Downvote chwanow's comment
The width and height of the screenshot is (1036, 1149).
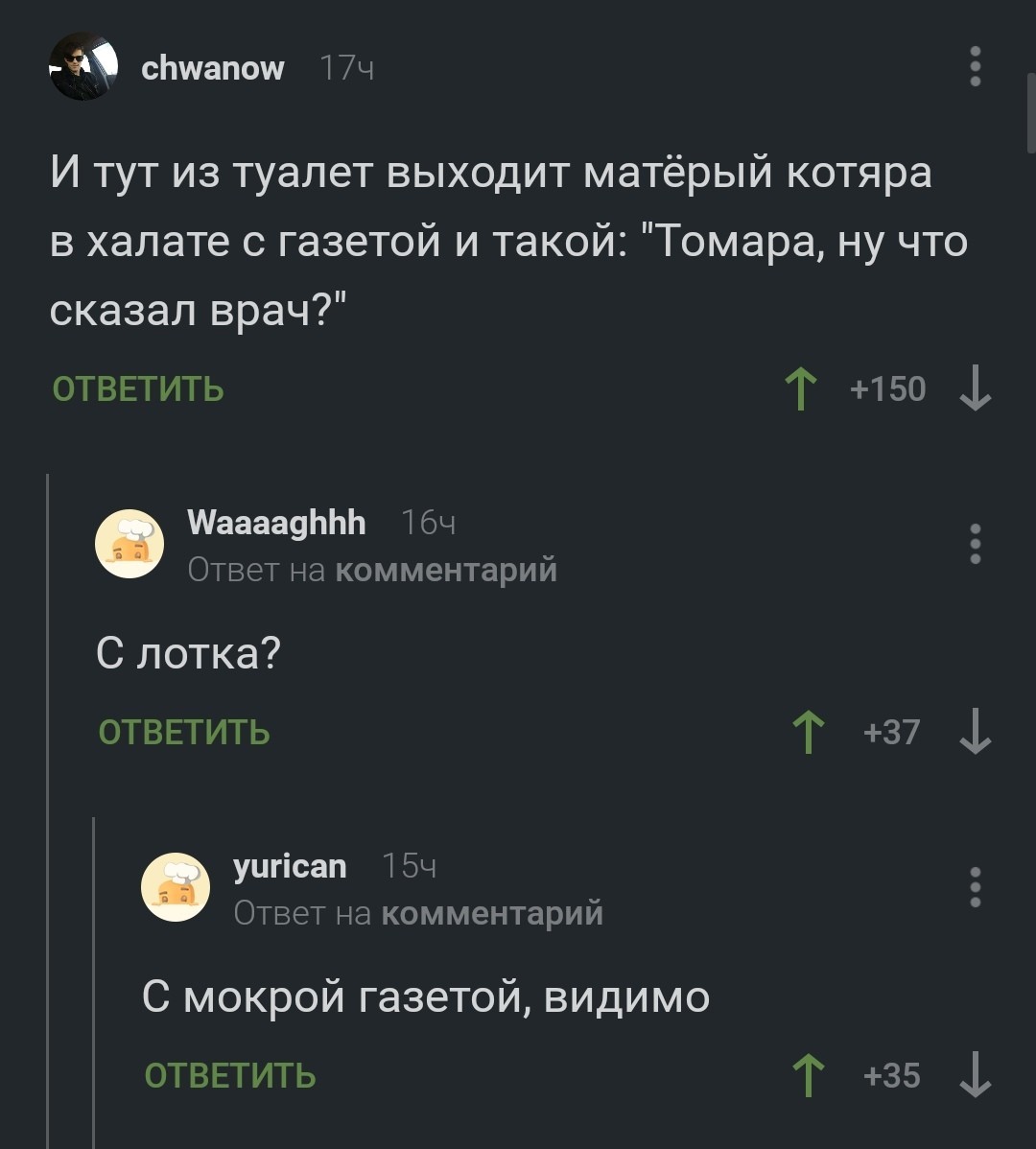pos(975,389)
